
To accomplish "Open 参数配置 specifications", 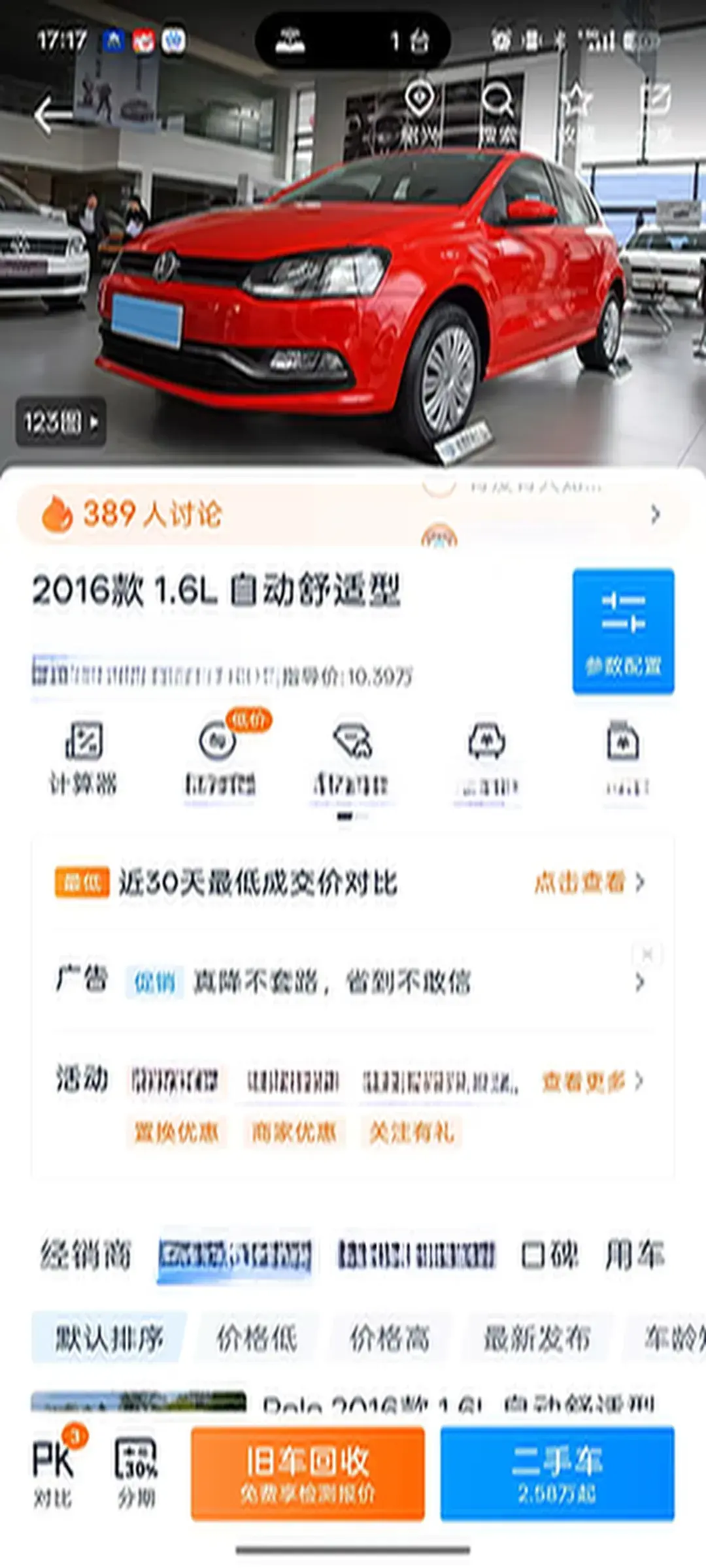I will [x=623, y=631].
